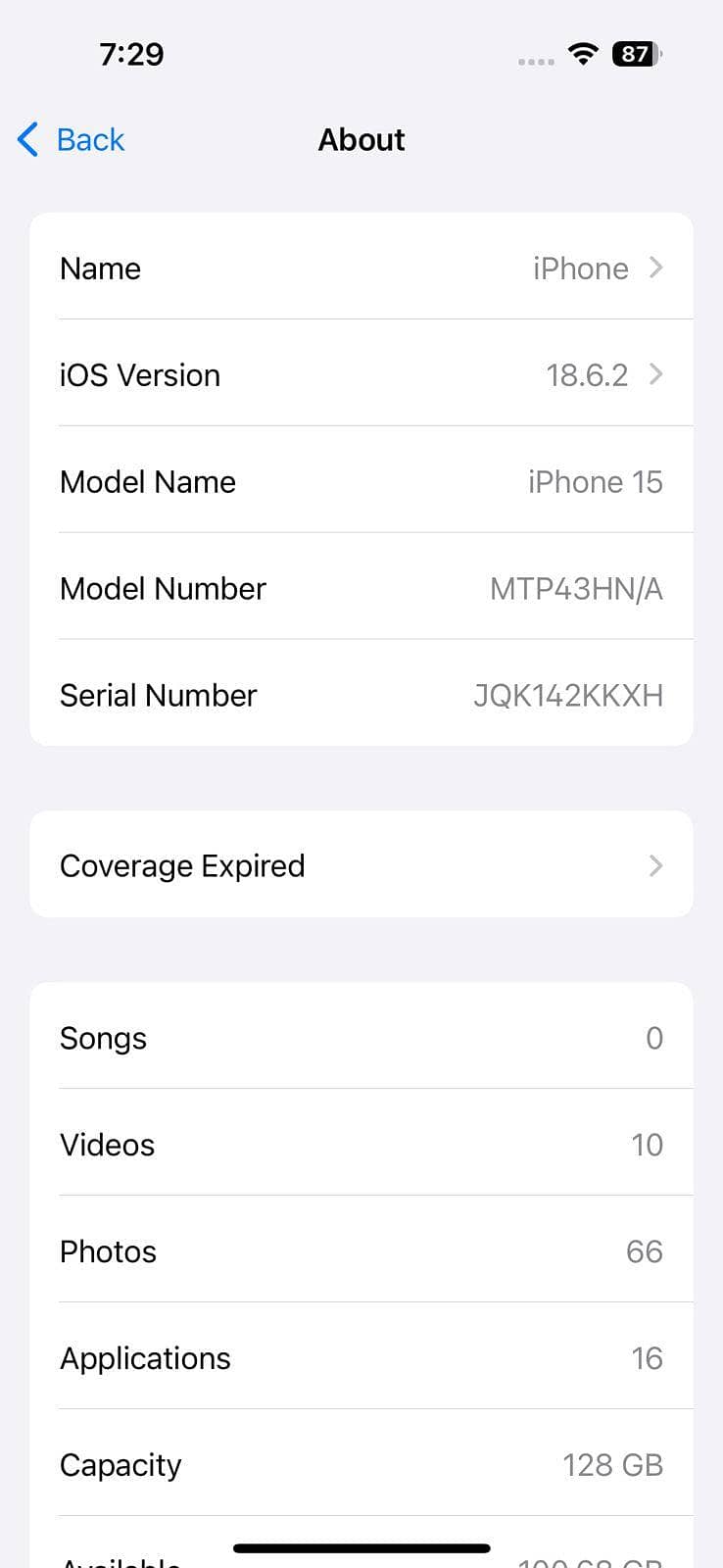Select the Photos row showing 66
The height and width of the screenshot is (1568, 723).
click(361, 1250)
